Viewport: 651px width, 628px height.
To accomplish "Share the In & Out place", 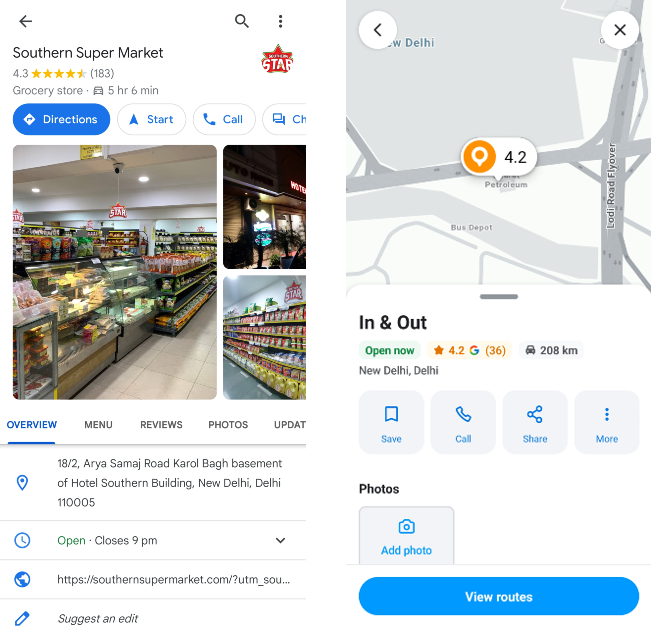I will [535, 423].
